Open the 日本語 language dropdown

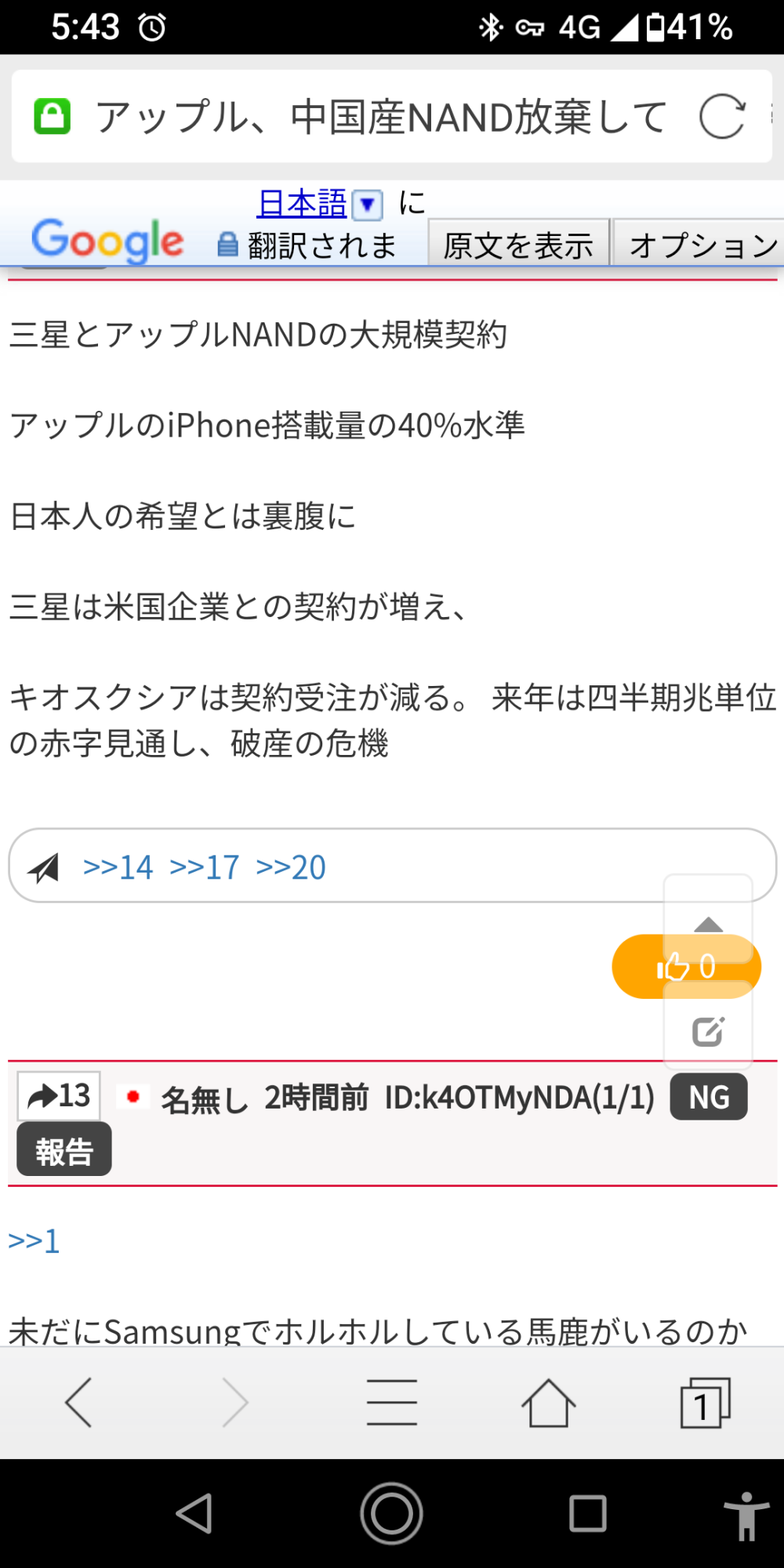[367, 205]
